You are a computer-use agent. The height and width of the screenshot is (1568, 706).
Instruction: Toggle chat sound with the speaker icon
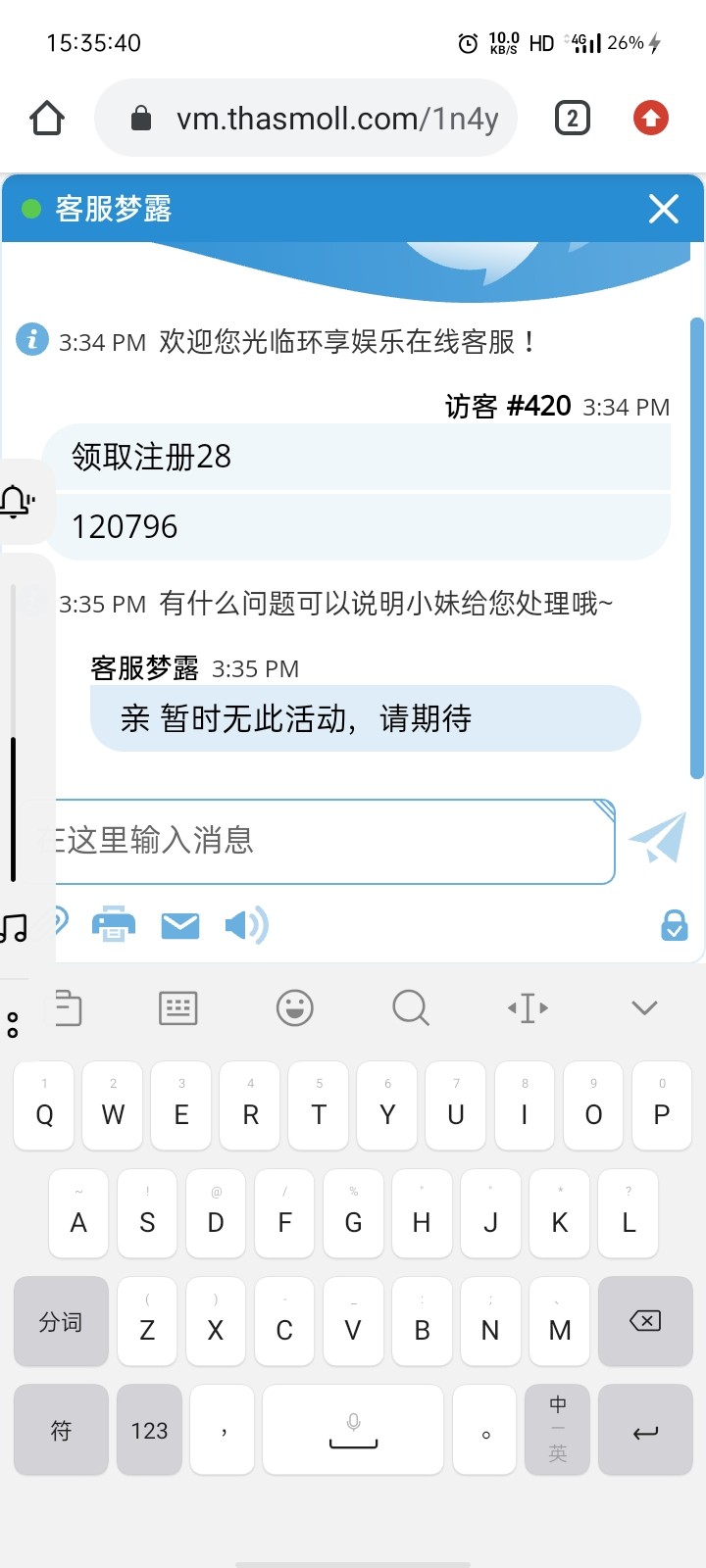click(245, 925)
